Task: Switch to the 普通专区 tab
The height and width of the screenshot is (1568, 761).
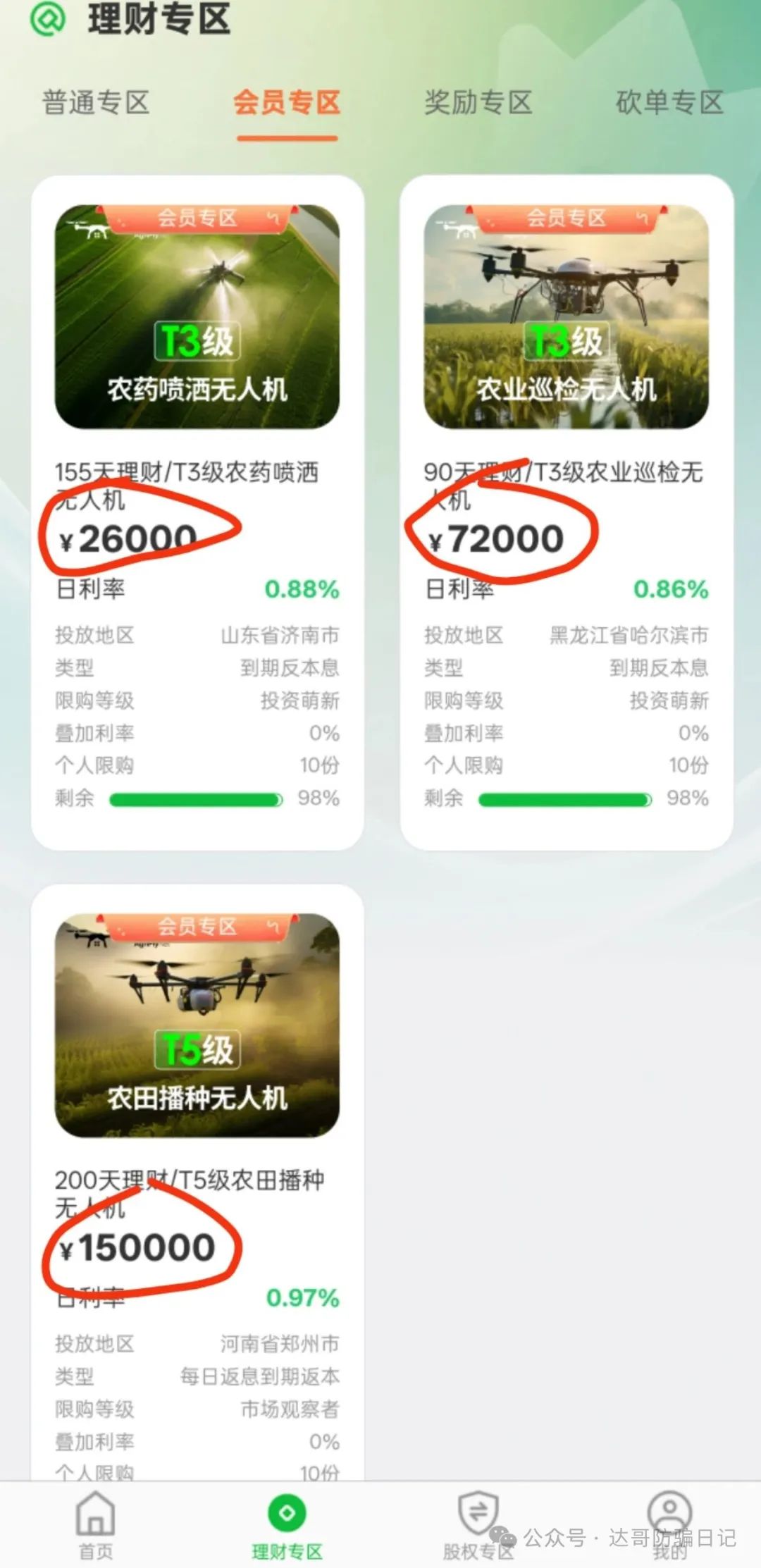Action: tap(96, 103)
